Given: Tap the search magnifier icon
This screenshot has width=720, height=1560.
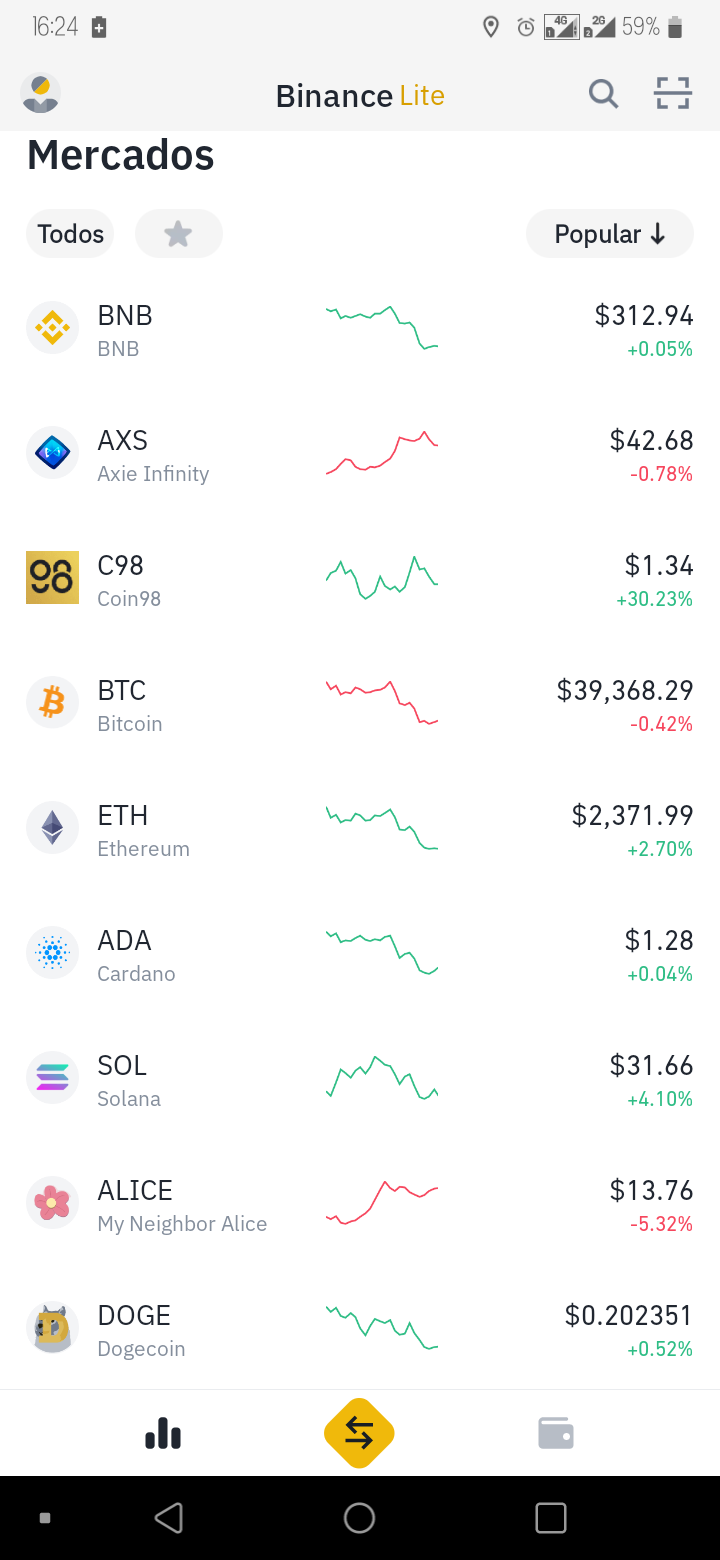Looking at the screenshot, I should point(603,95).
